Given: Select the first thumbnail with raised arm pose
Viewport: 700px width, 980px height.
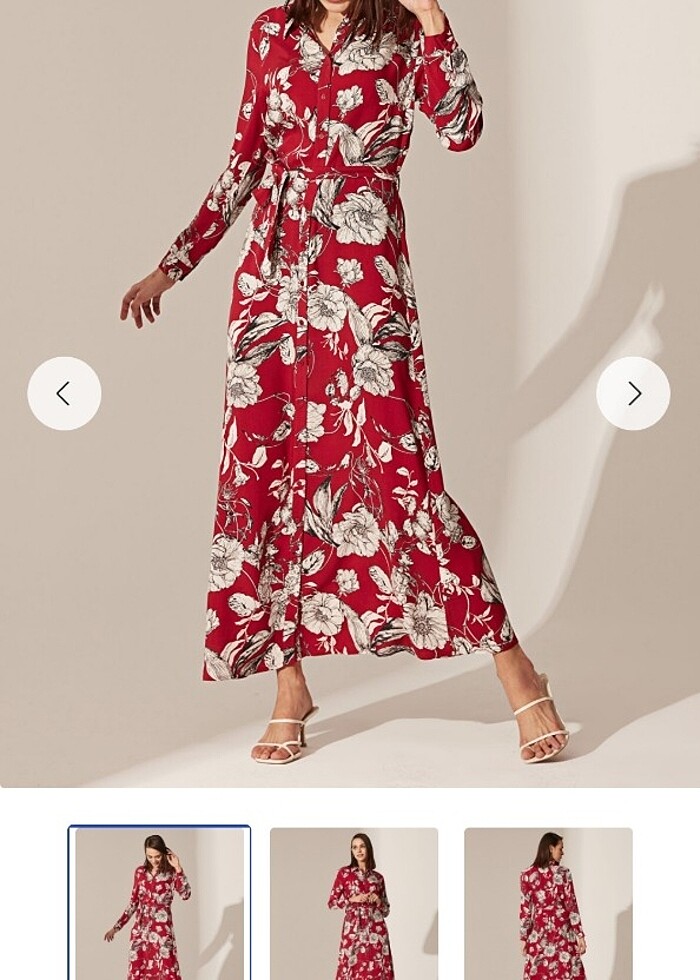Looking at the screenshot, I should click(159, 903).
